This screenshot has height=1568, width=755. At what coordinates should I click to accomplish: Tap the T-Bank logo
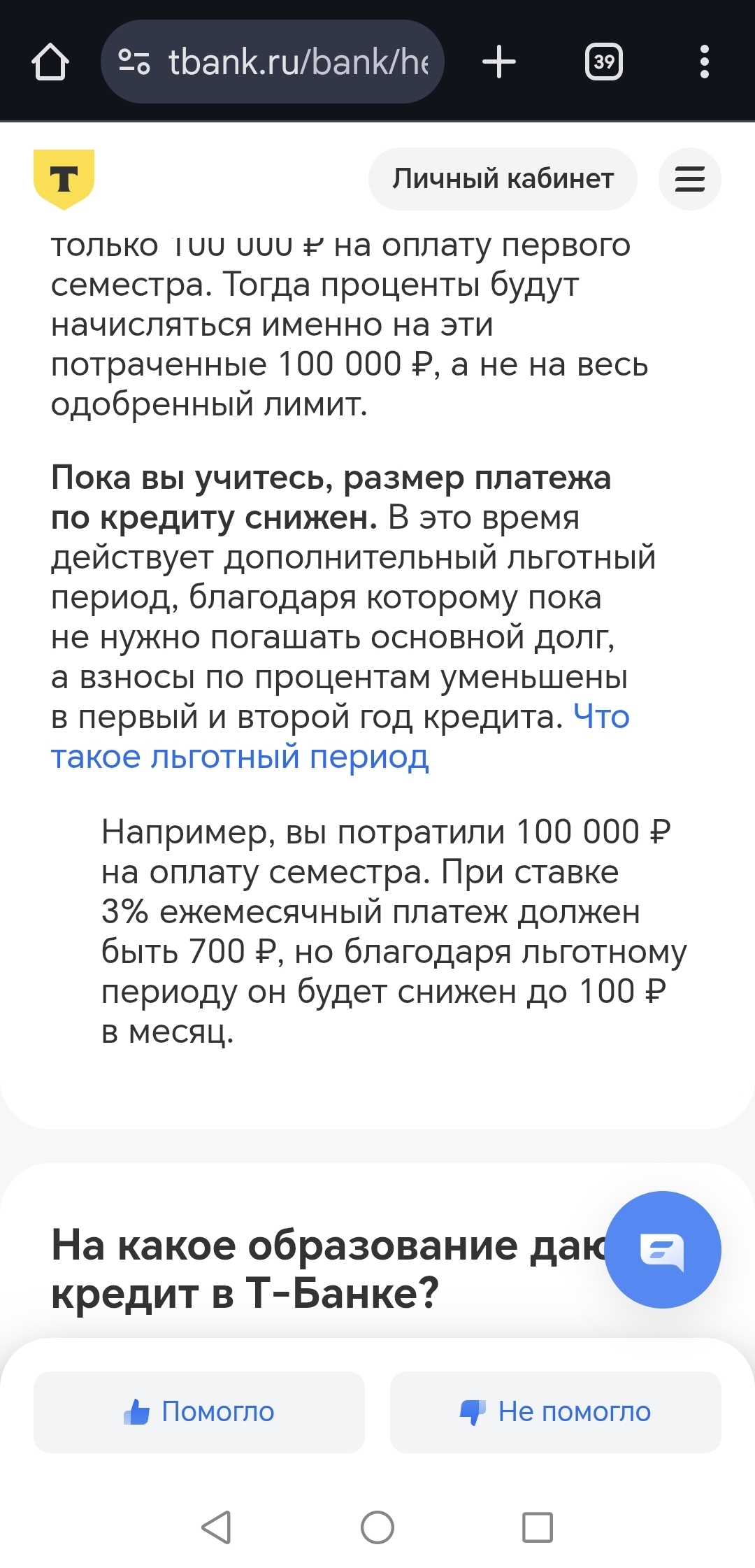[64, 179]
